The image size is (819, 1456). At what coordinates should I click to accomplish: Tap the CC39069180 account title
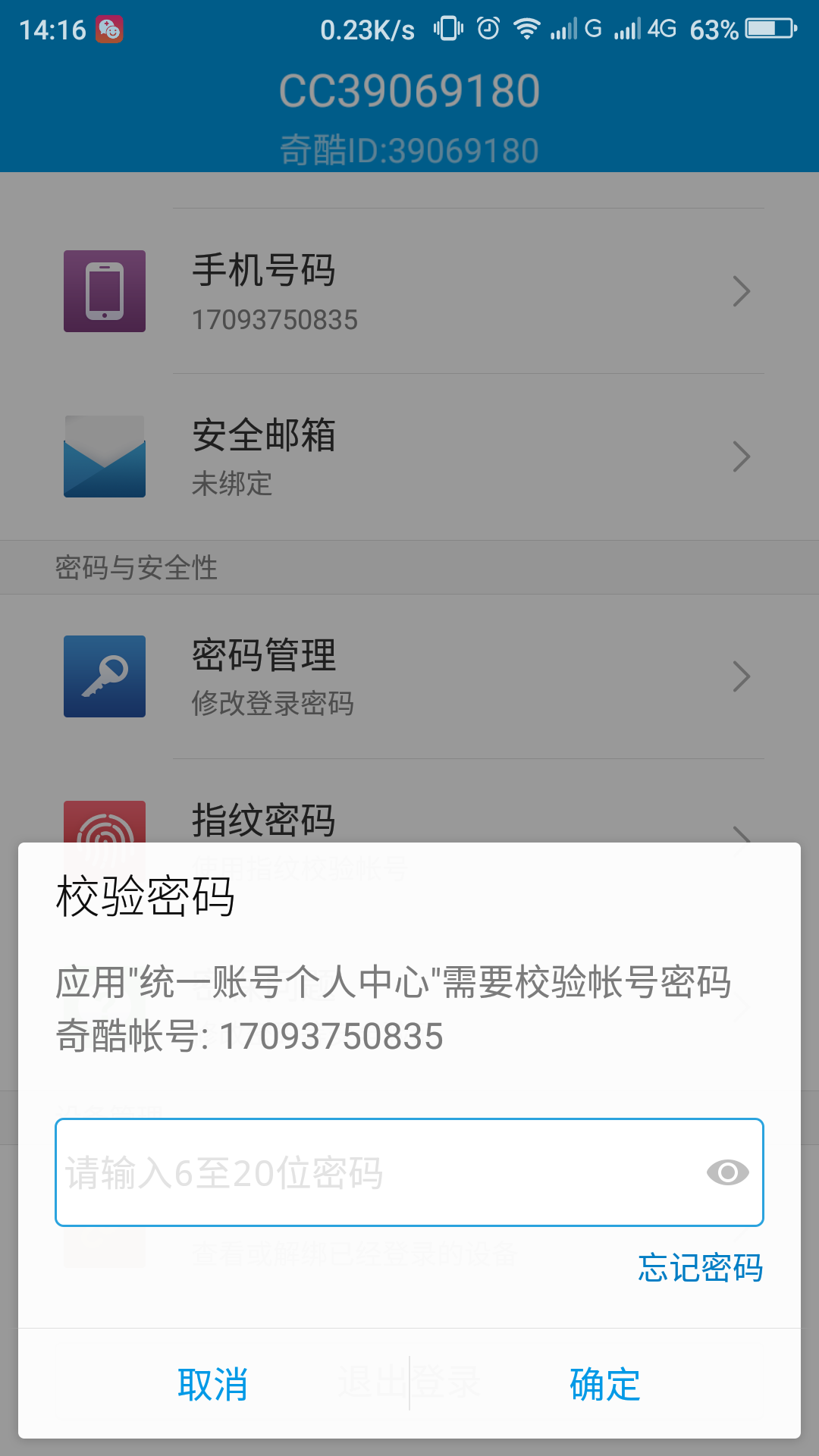(409, 89)
